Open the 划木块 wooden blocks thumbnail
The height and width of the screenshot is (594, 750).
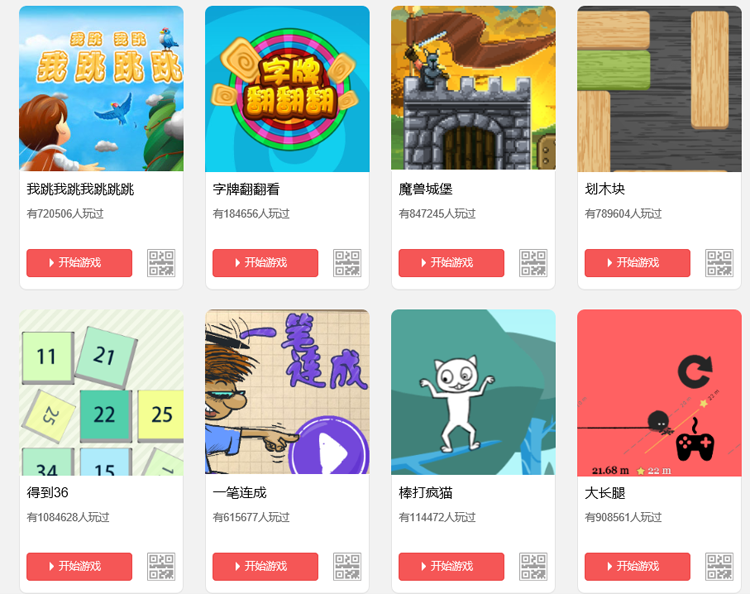click(x=659, y=89)
